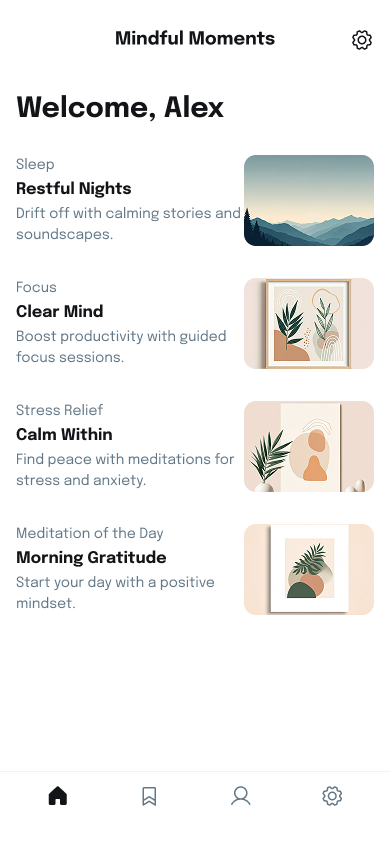Open the settings tab in bottom navigation
The width and height of the screenshot is (390, 844).
tap(332, 796)
